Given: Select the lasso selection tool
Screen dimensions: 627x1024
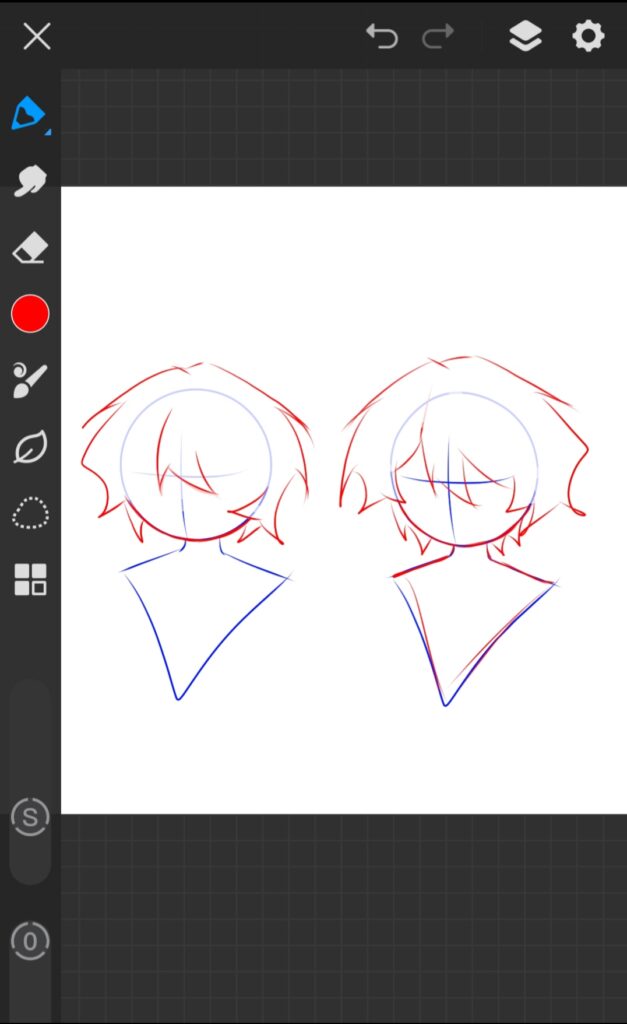Looking at the screenshot, I should [30, 513].
